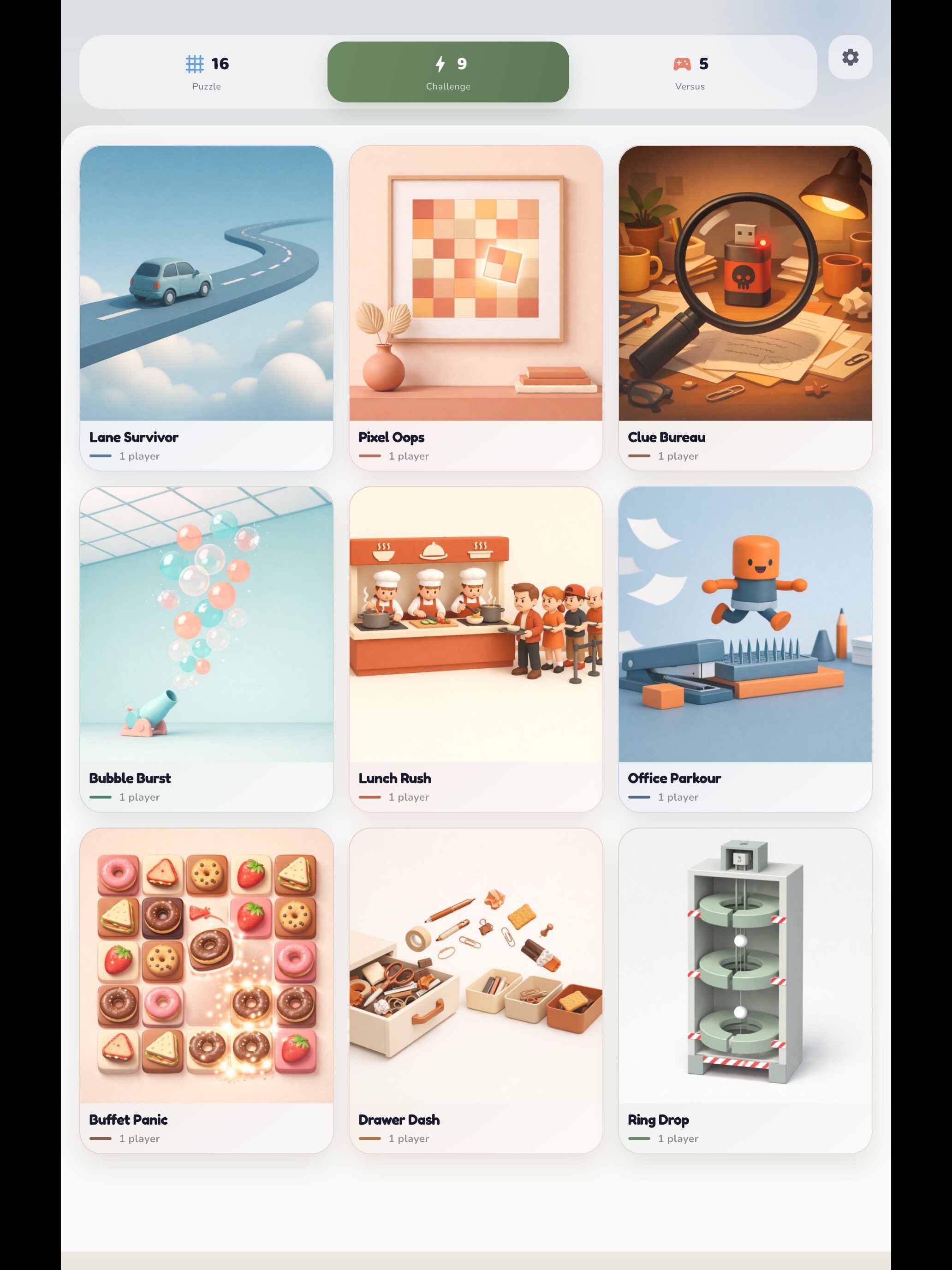Play Bubble Burst
Viewport: 952px width, 1270px height.
point(207,649)
